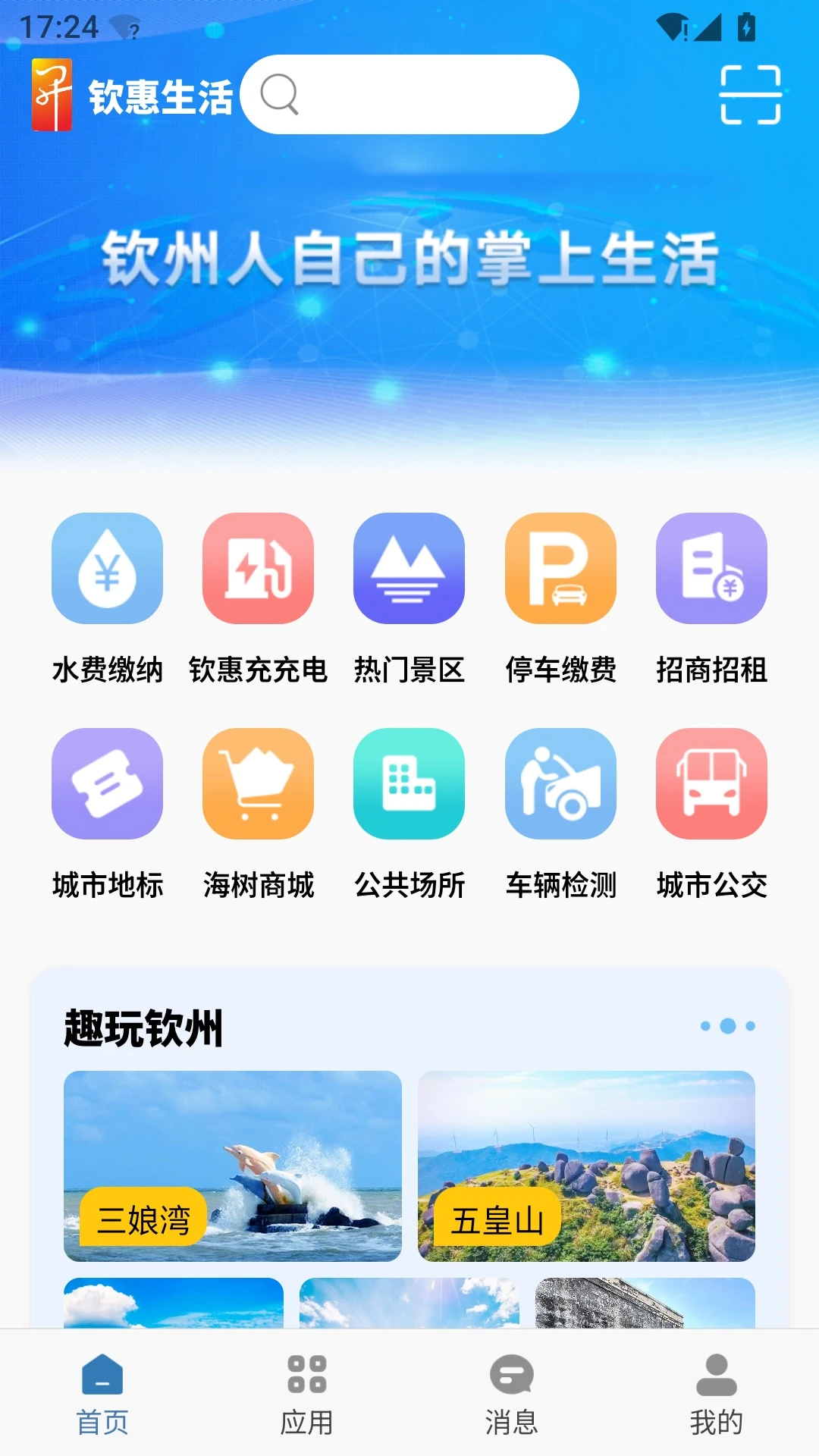
Task: Select 停车缴费 parking payment
Action: coord(560,569)
